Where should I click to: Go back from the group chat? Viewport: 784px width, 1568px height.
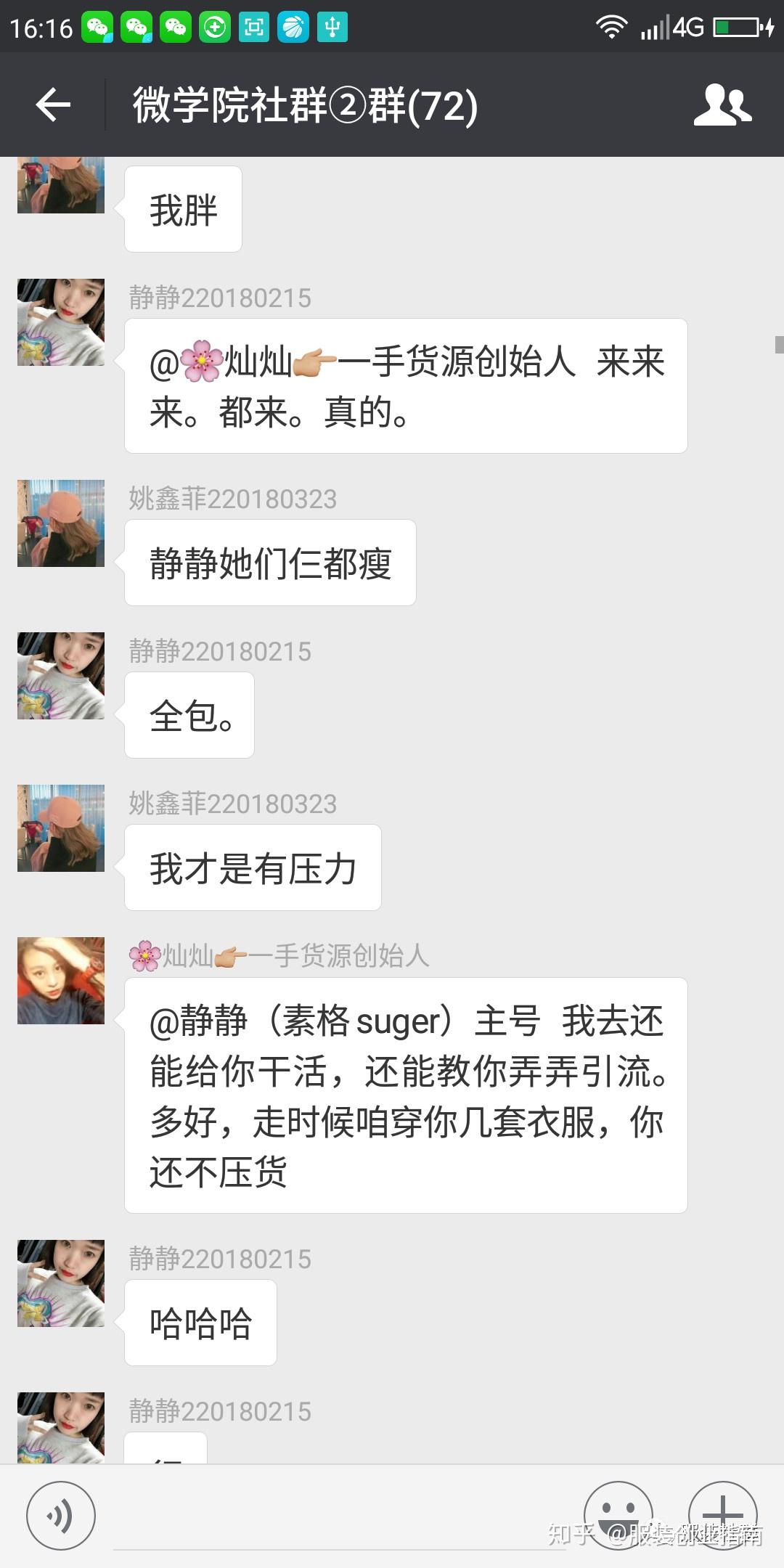53,105
